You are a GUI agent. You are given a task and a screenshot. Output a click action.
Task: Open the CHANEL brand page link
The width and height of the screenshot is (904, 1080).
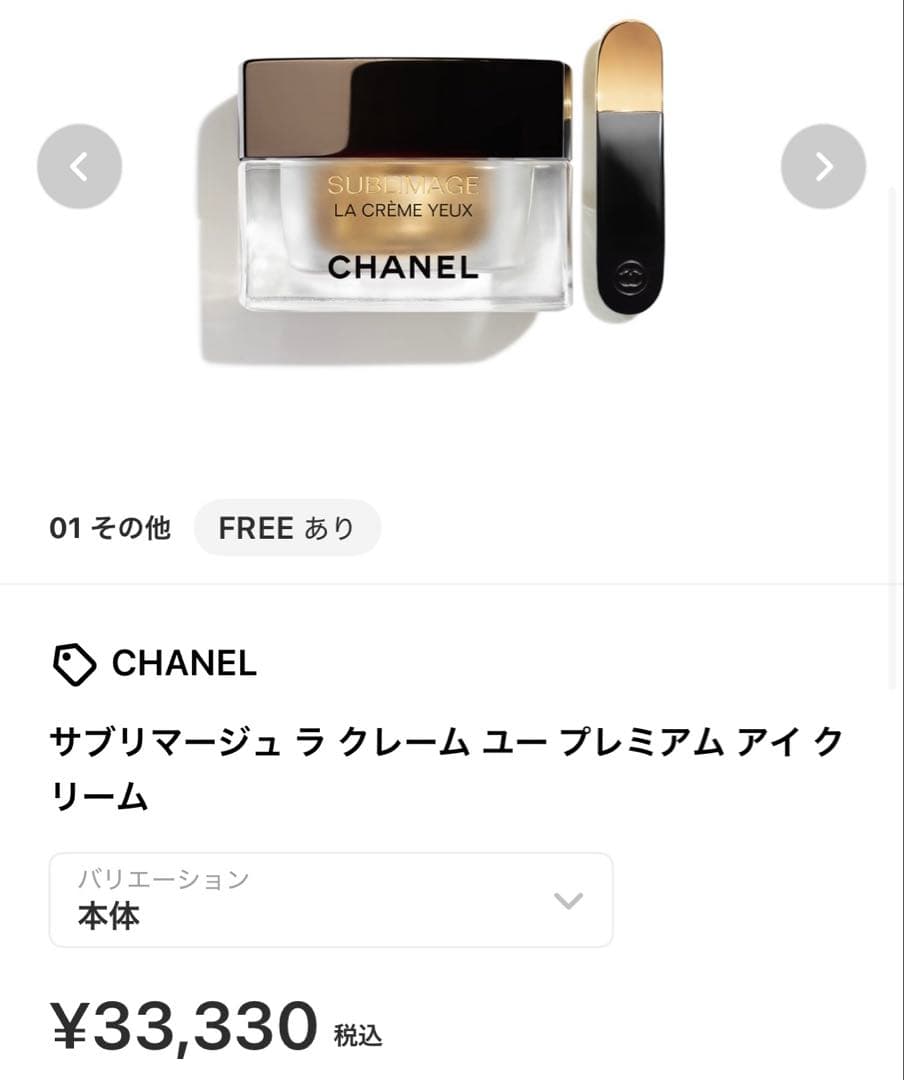(x=184, y=662)
